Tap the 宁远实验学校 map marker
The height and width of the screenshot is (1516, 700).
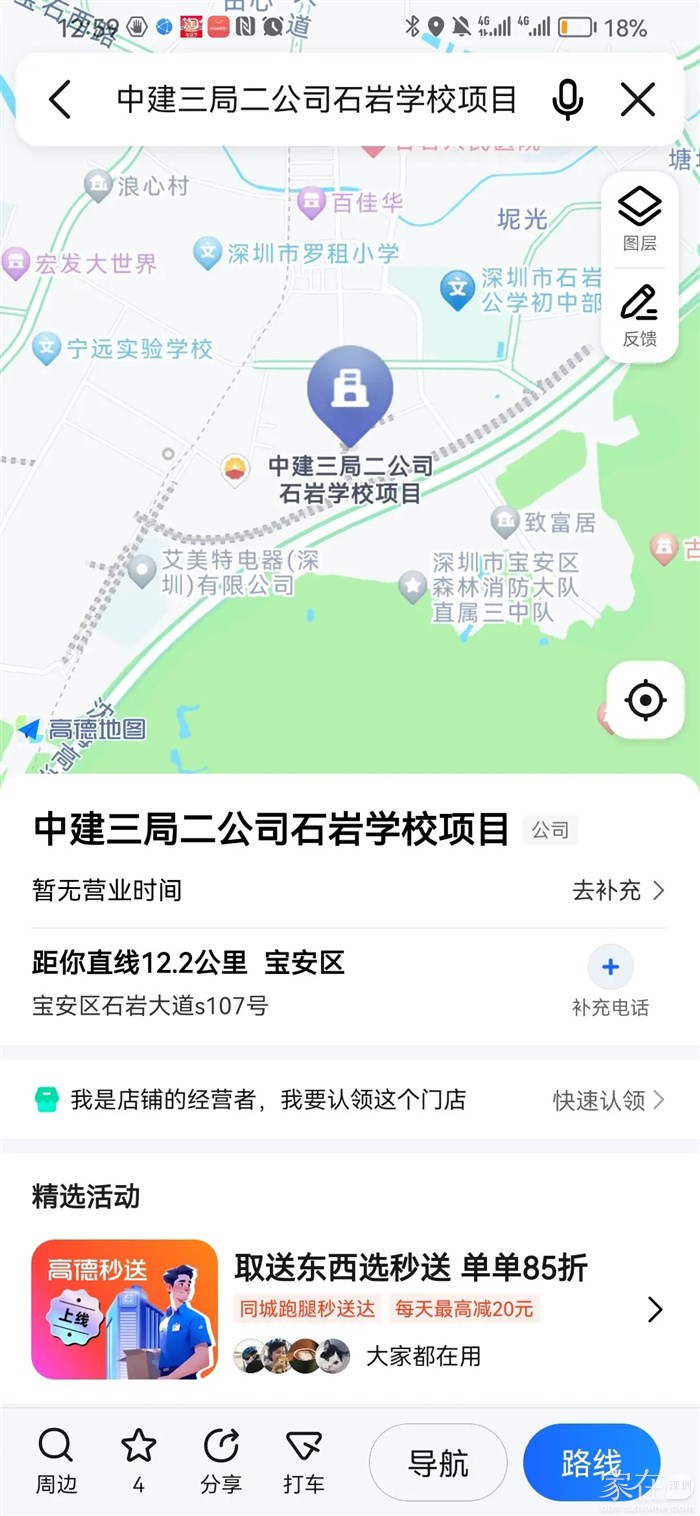click(47, 348)
